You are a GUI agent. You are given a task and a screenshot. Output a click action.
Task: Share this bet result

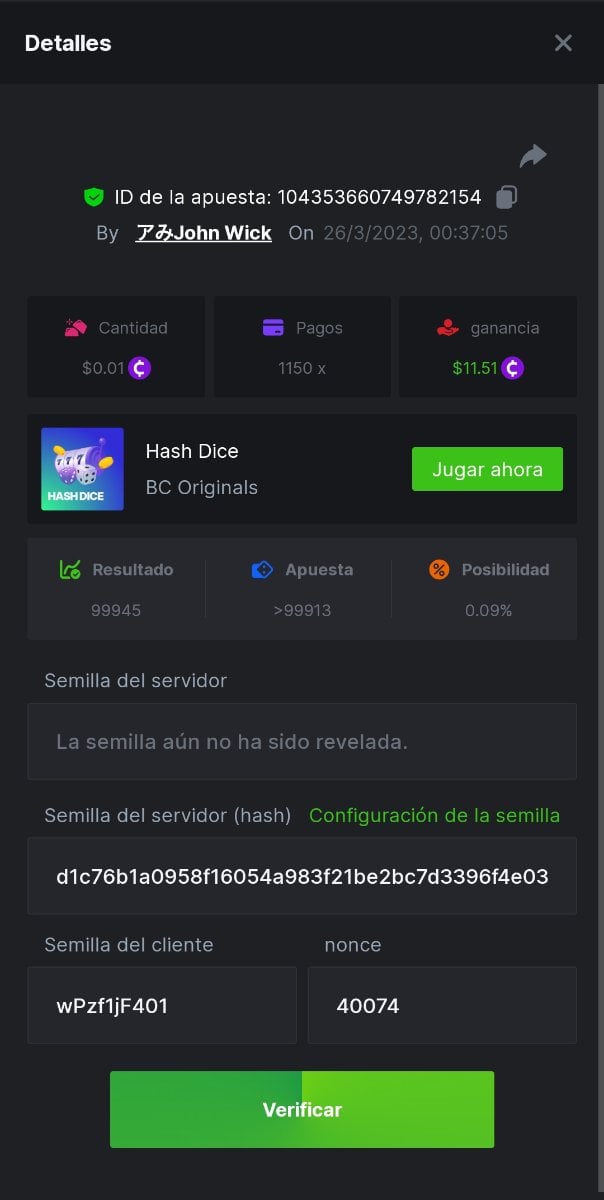(x=533, y=156)
